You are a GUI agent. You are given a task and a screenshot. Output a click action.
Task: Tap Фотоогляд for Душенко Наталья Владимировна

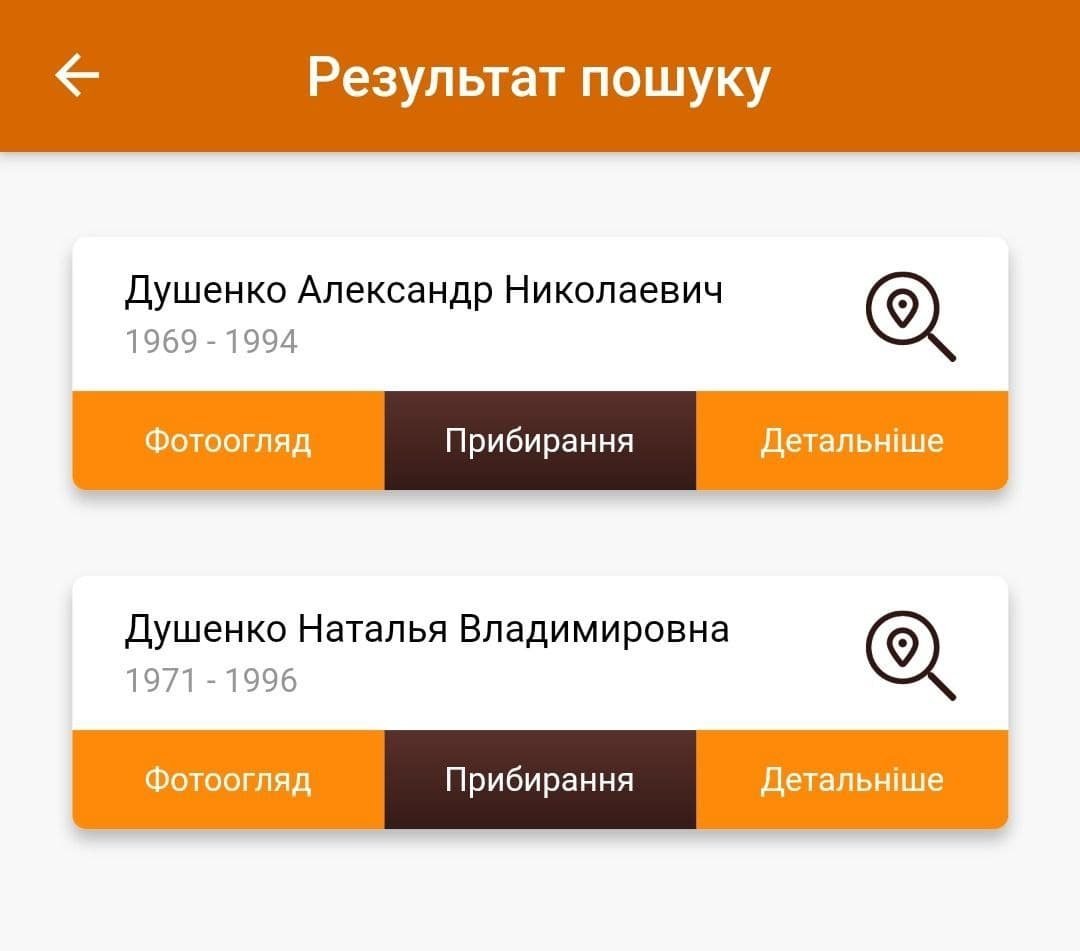coord(228,780)
